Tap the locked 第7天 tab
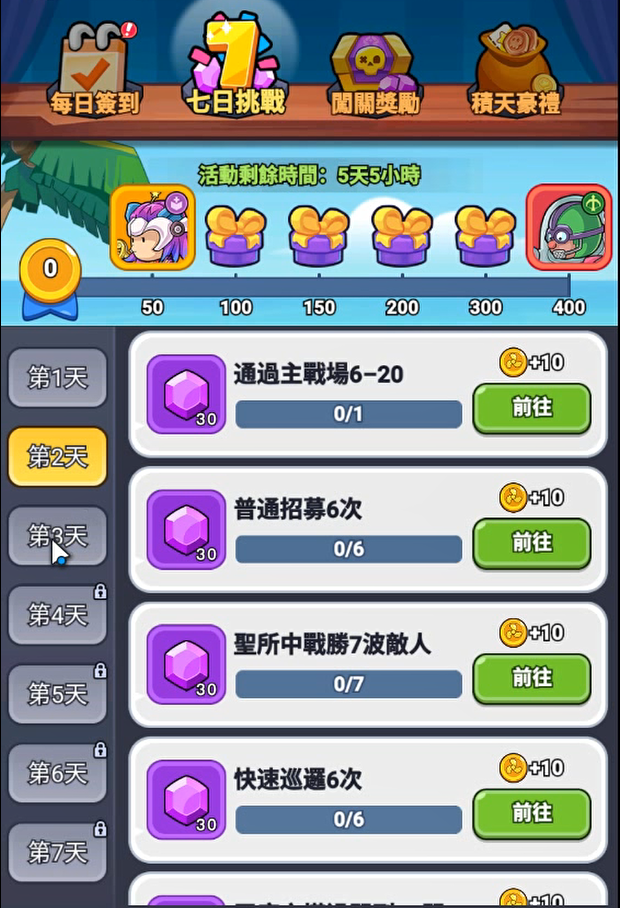 (x=58, y=851)
